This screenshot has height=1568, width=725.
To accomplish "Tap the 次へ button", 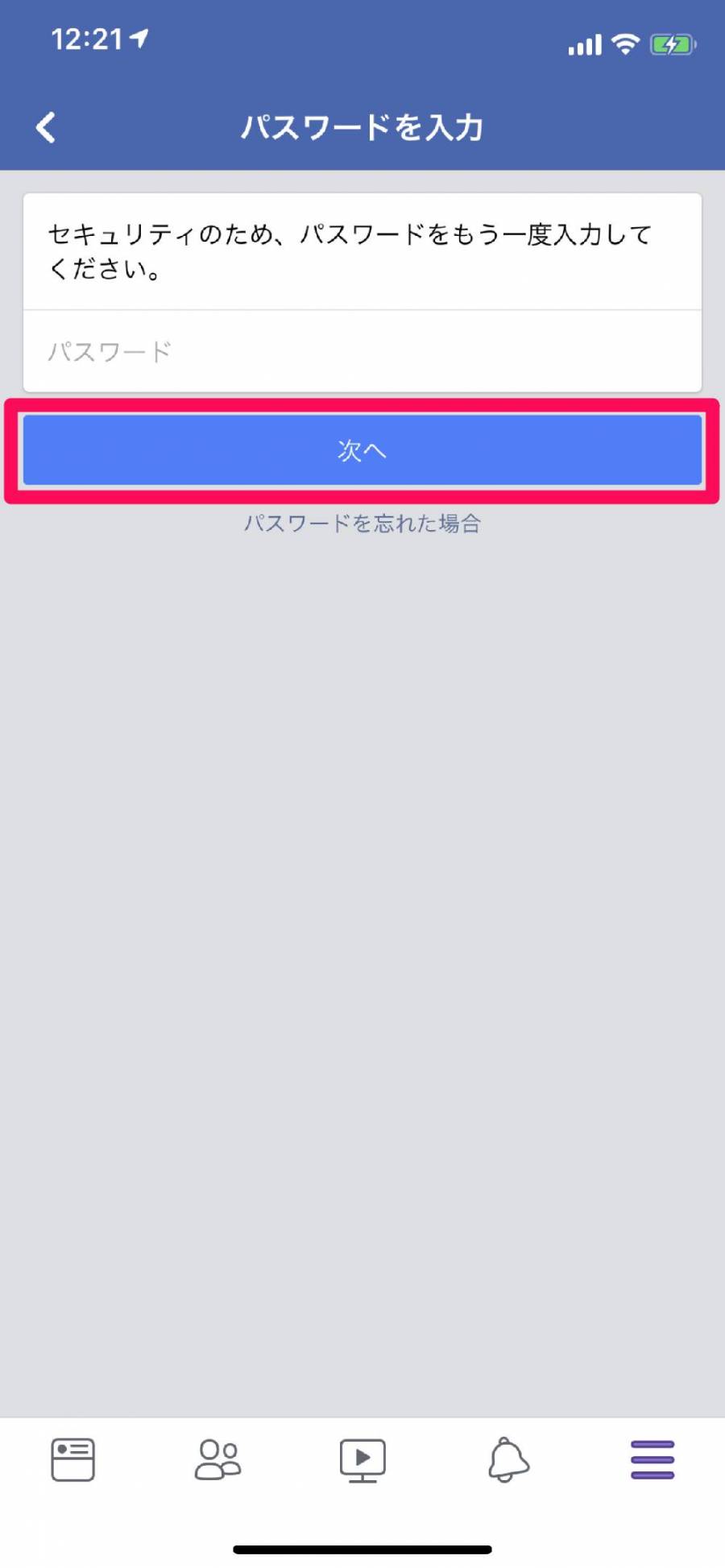I will tap(362, 450).
